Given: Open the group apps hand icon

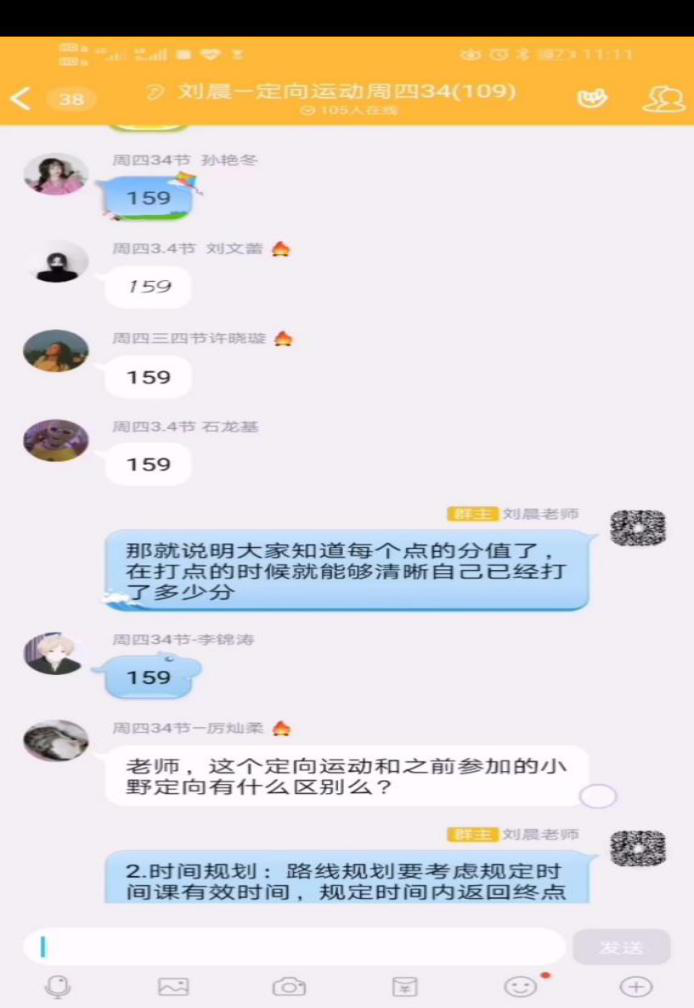Looking at the screenshot, I should click(592, 98).
